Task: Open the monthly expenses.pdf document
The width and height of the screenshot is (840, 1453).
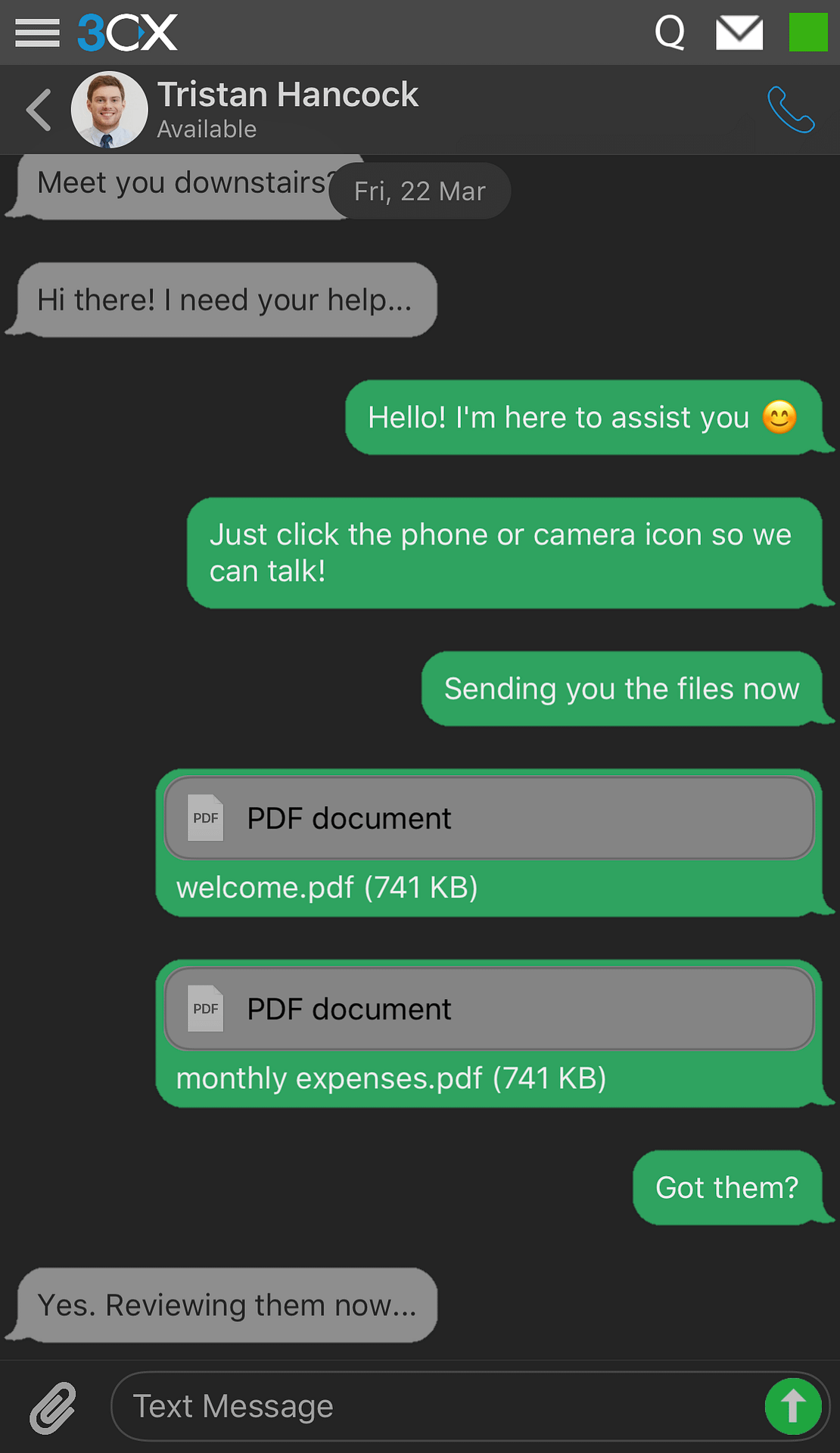Action: coord(489,1009)
